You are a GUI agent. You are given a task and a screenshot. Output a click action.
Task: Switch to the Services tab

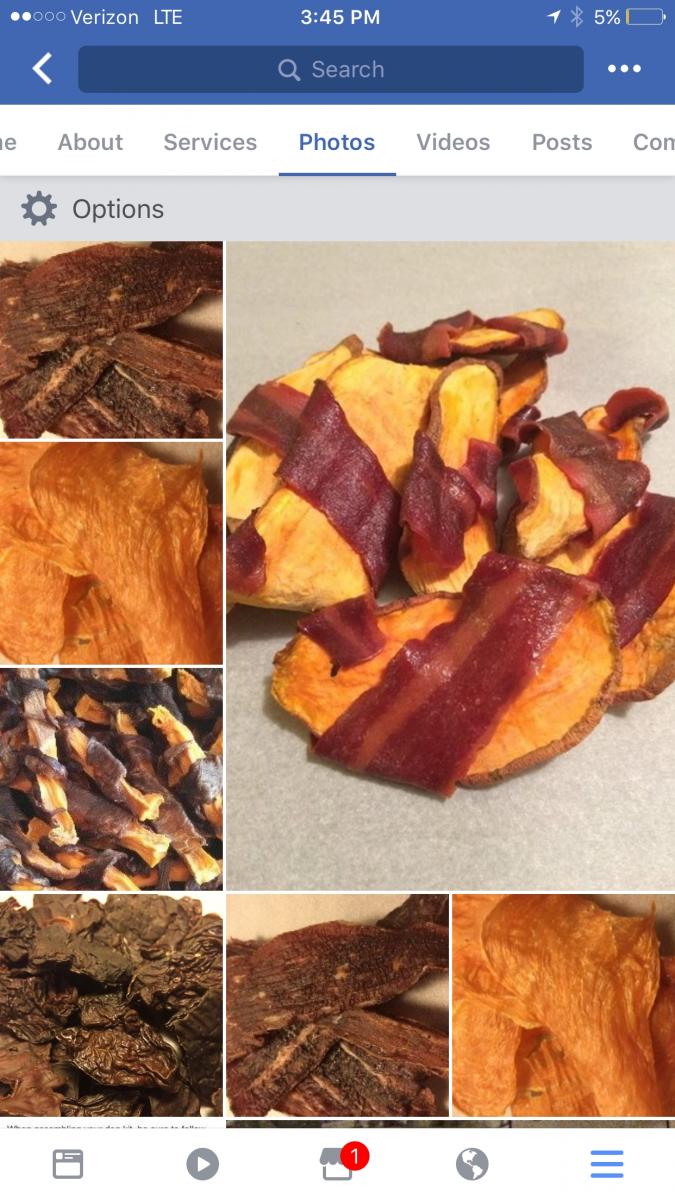210,142
